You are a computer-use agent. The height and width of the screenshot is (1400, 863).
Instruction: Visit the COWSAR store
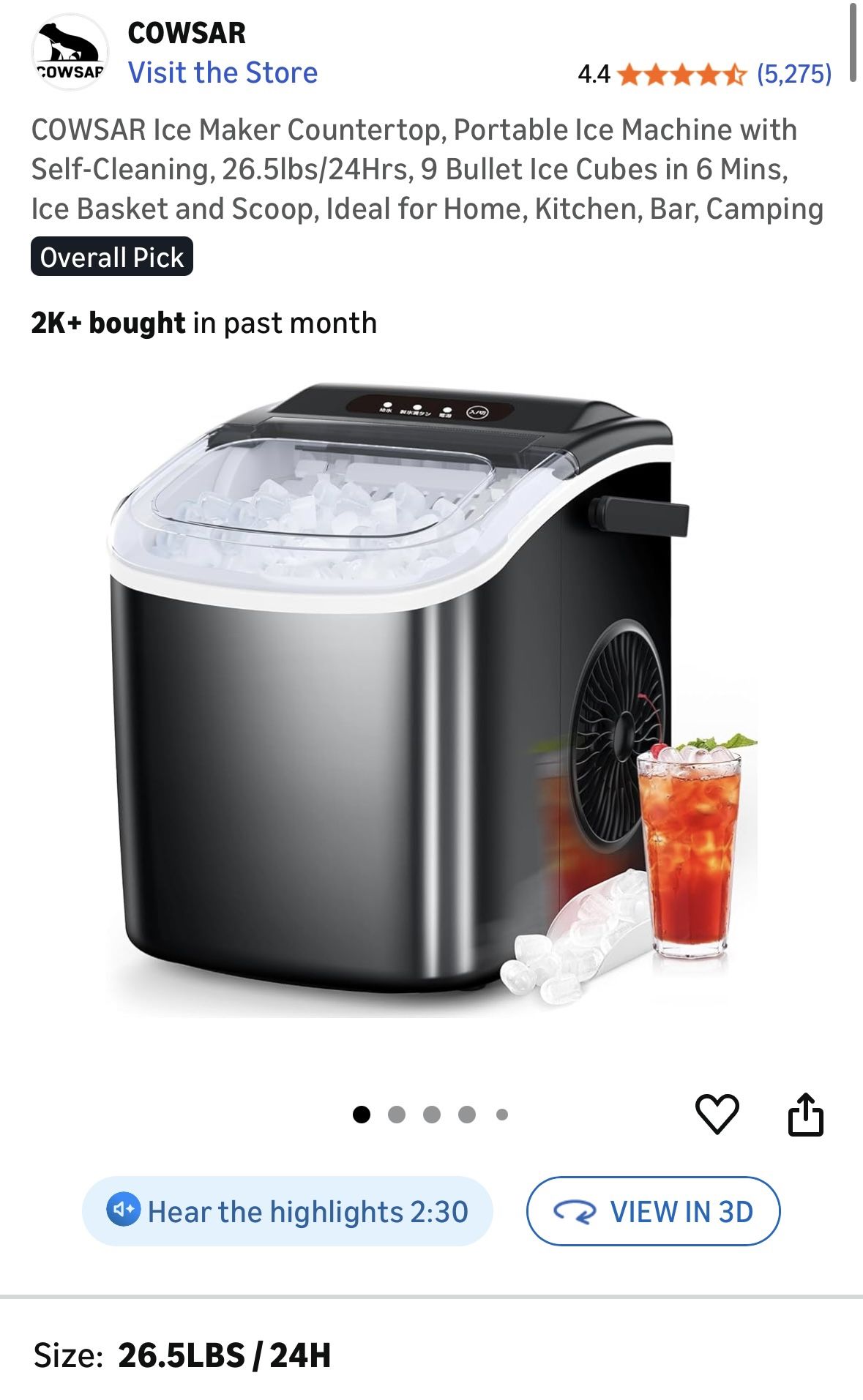[x=223, y=73]
